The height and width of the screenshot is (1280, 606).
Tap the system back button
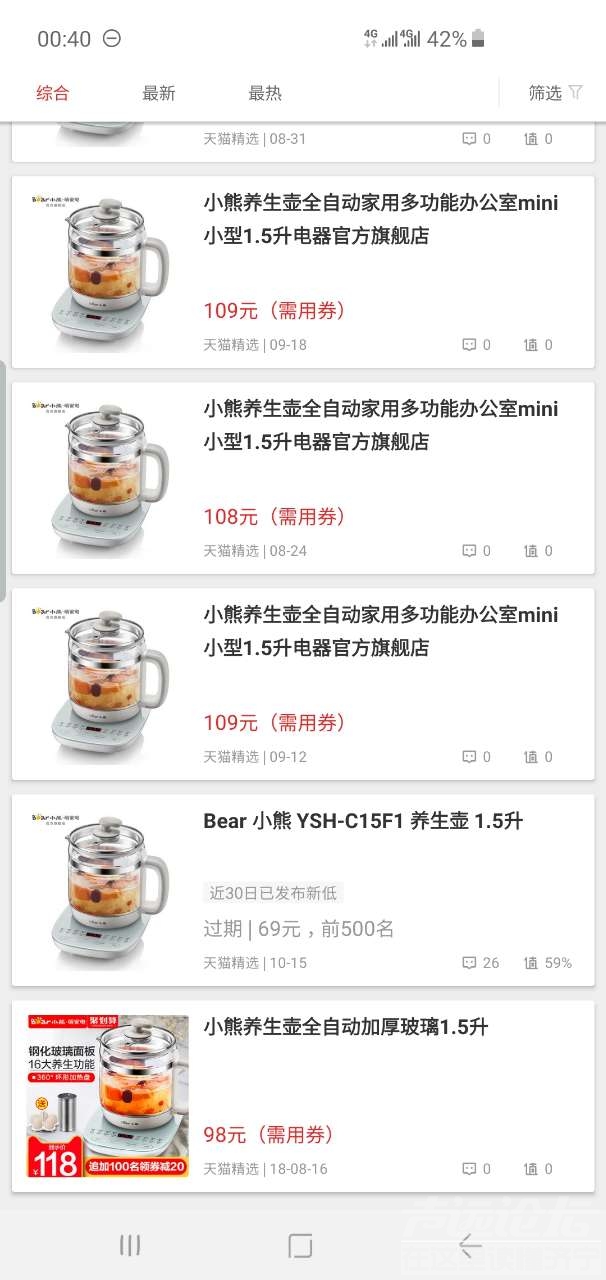[x=469, y=1245]
